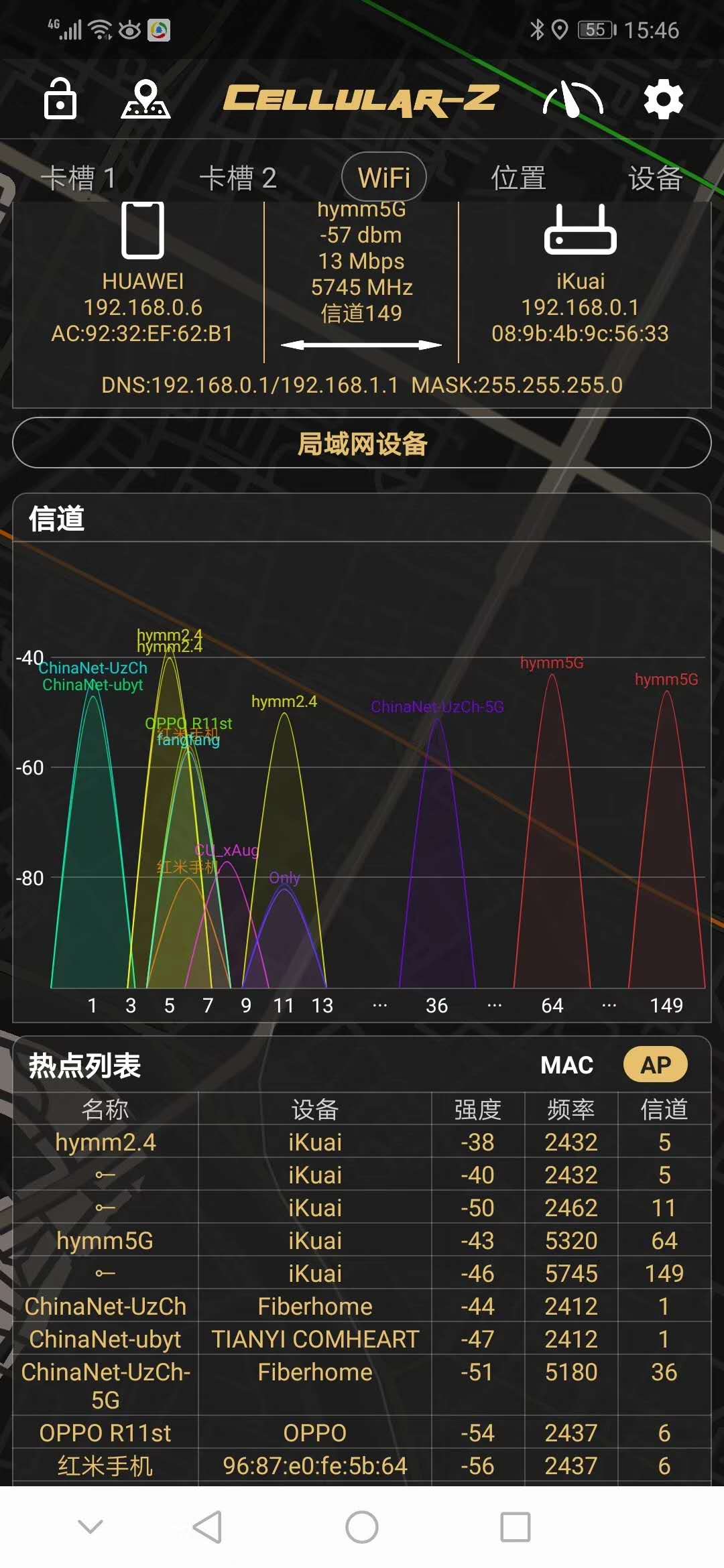Switch to the 卡槽 2 tab
Image resolution: width=724 pixels, height=1568 pixels.
tap(238, 178)
